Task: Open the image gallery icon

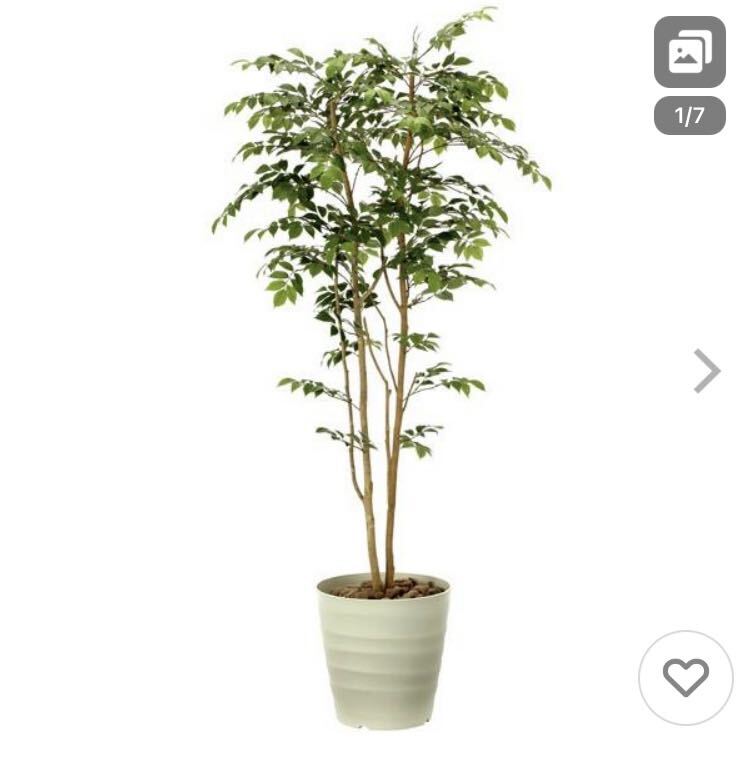Action: (x=689, y=52)
